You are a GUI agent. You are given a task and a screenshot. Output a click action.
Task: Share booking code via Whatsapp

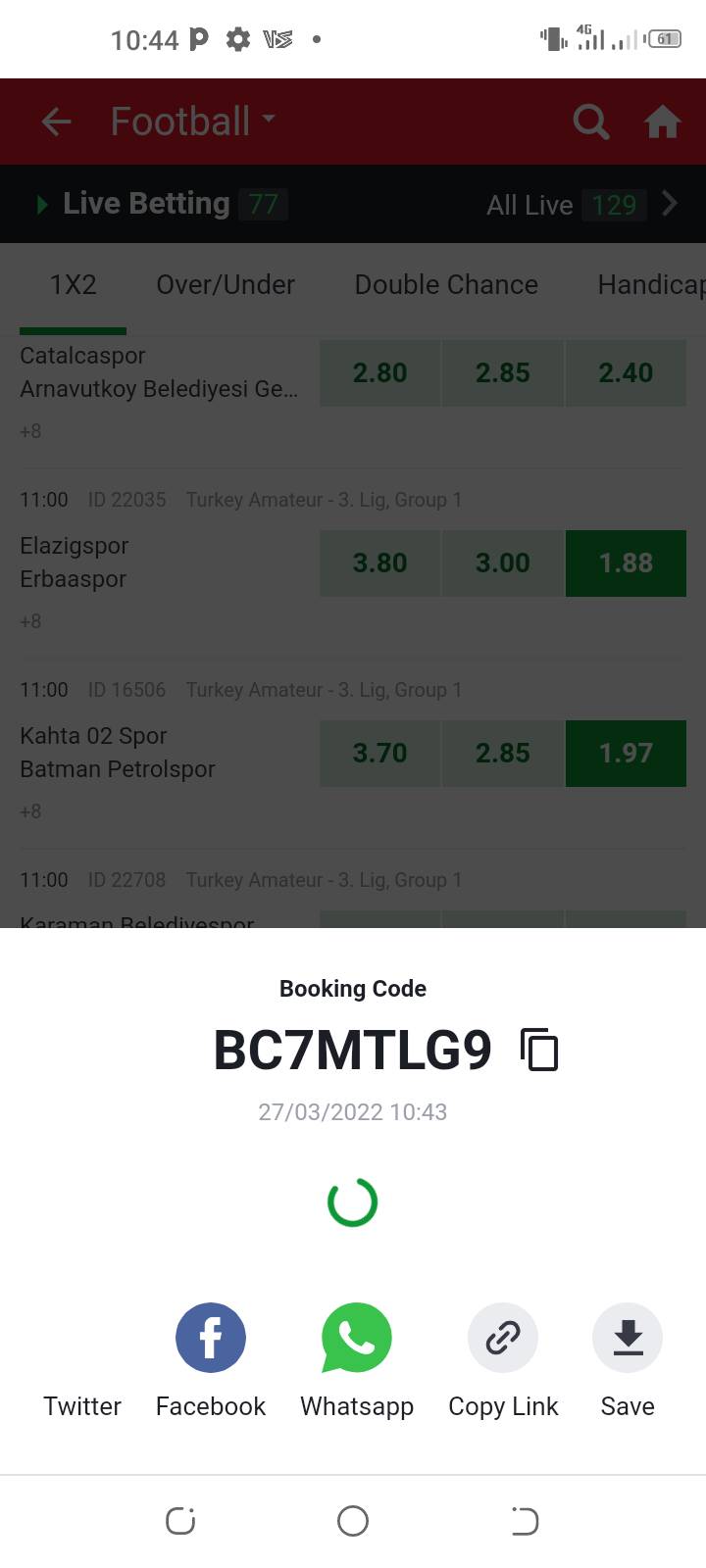[357, 1339]
